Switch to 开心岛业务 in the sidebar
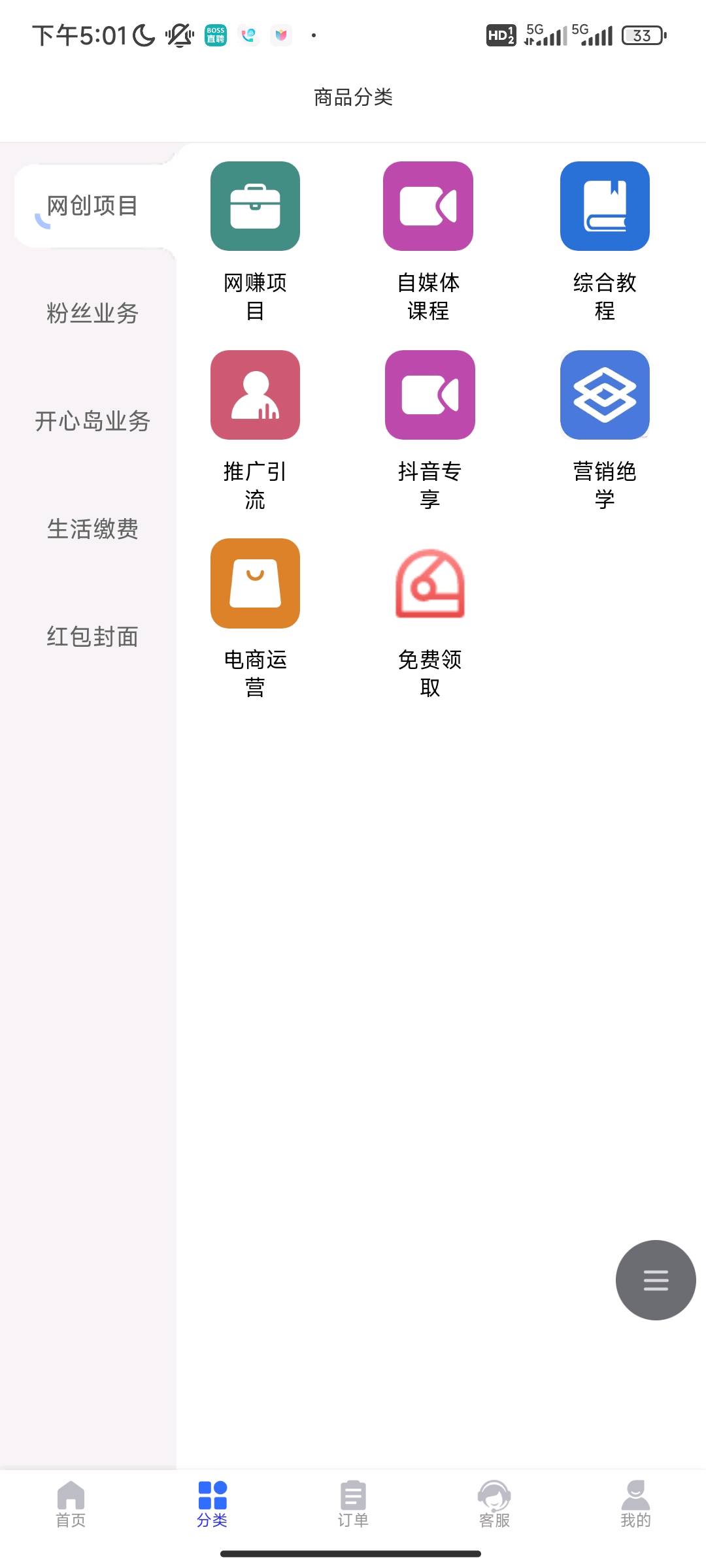The height and width of the screenshot is (1568, 706). click(x=92, y=421)
